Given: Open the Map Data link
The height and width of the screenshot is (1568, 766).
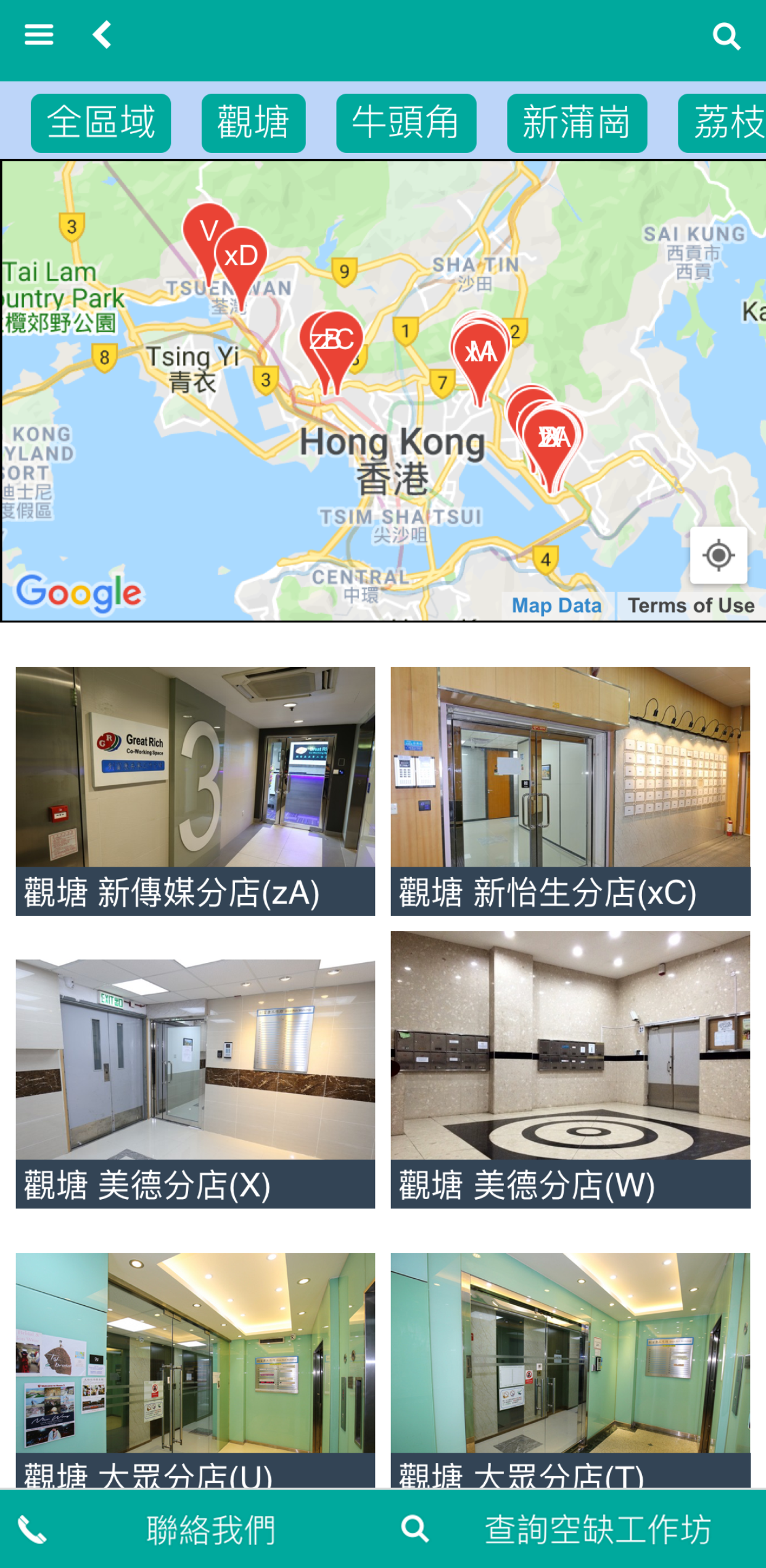Looking at the screenshot, I should (556, 606).
